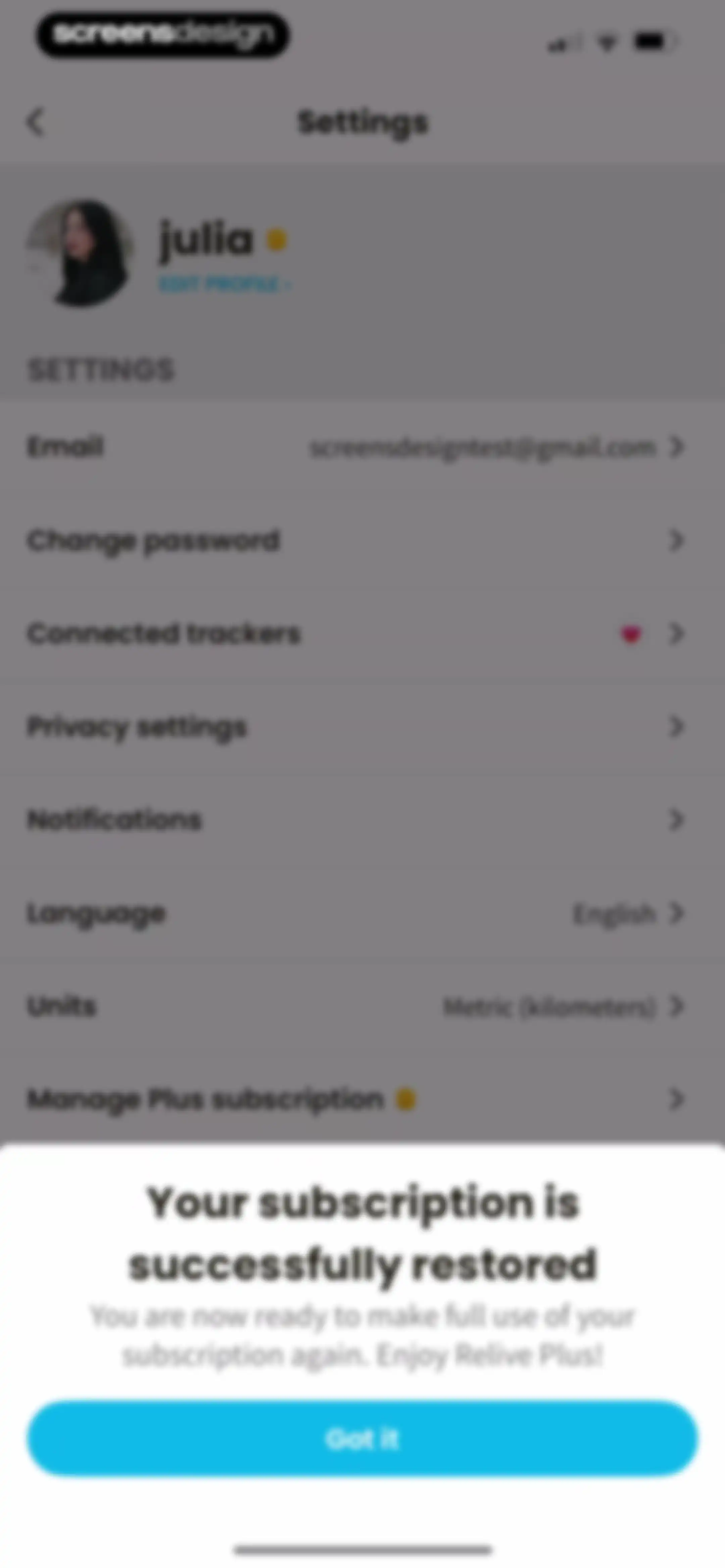Open the Edit Profile link under julia
Screen dimensions: 725x1568
pos(224,284)
